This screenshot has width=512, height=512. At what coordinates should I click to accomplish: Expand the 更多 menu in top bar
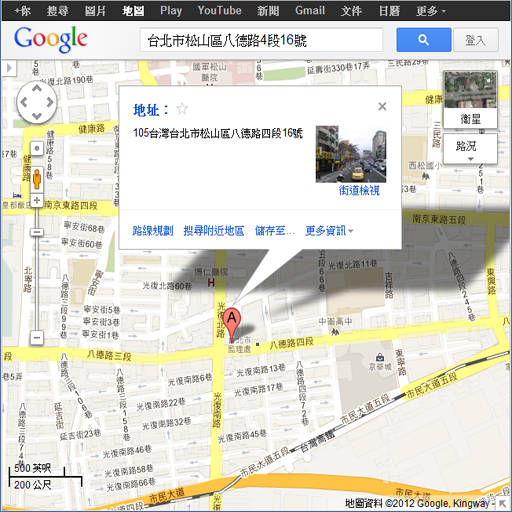point(431,11)
